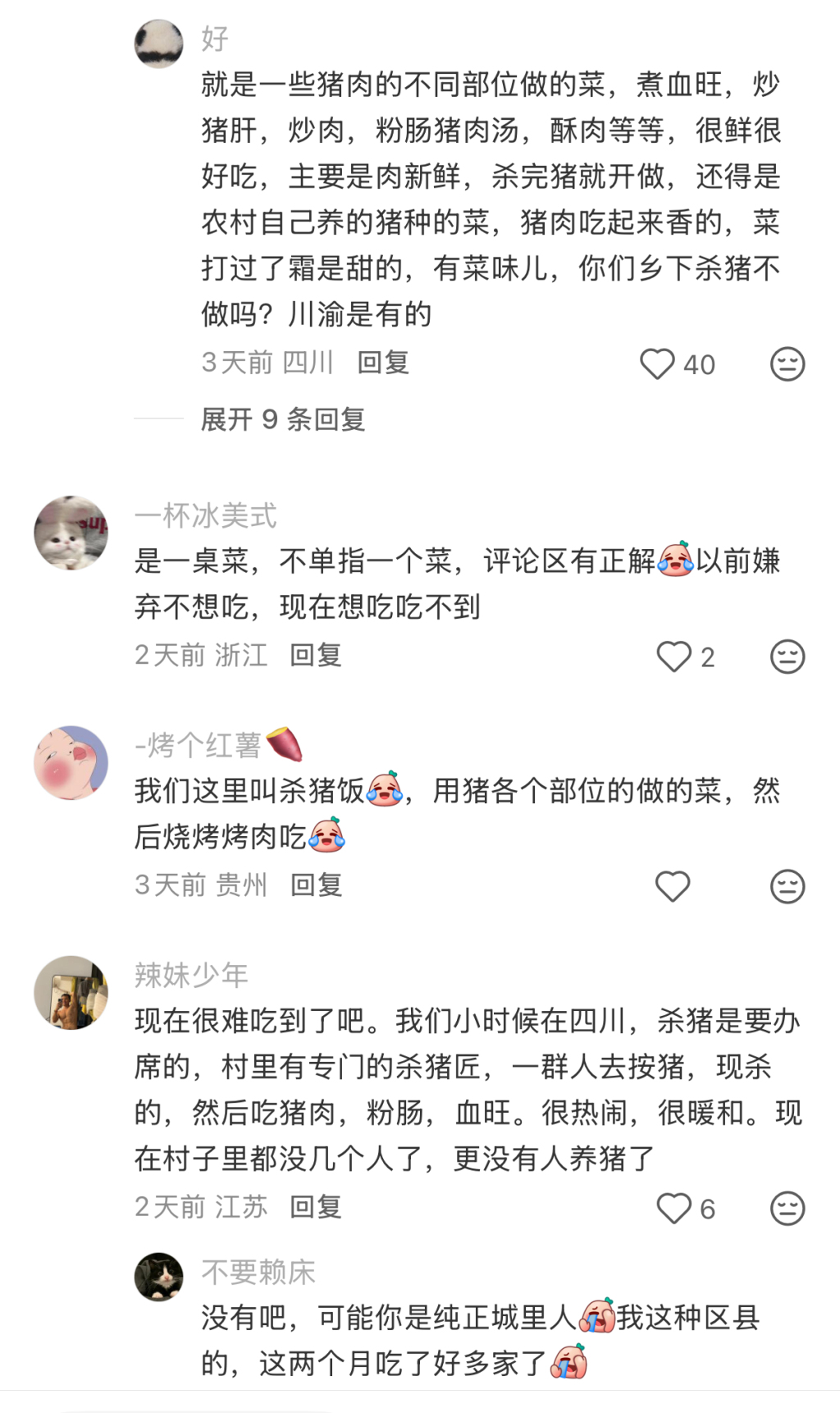840x1413 pixels.
Task: Open -烤个红薯's avatar
Action: pos(71,762)
